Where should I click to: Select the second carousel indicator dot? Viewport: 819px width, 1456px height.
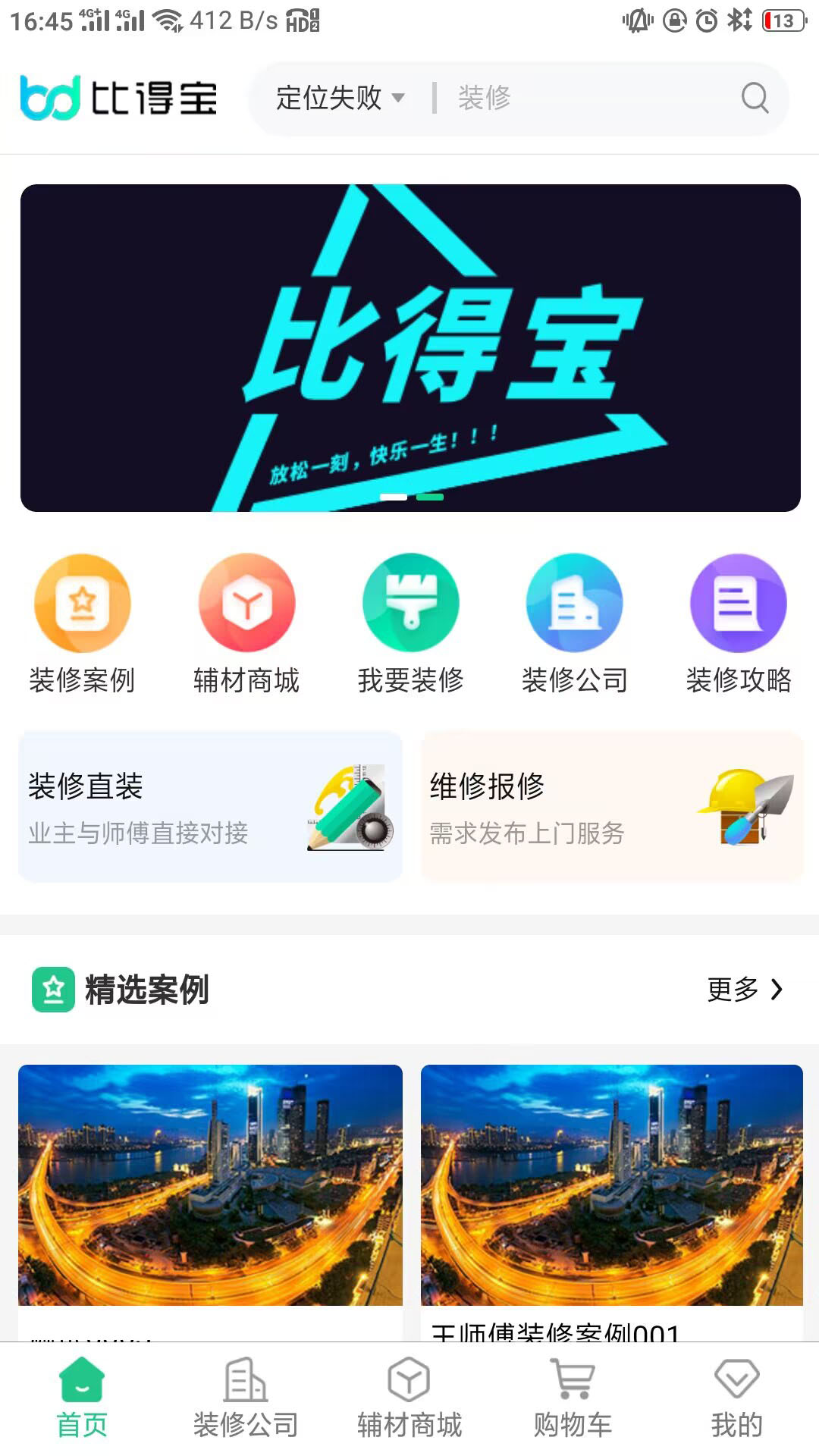pyautogui.click(x=428, y=498)
